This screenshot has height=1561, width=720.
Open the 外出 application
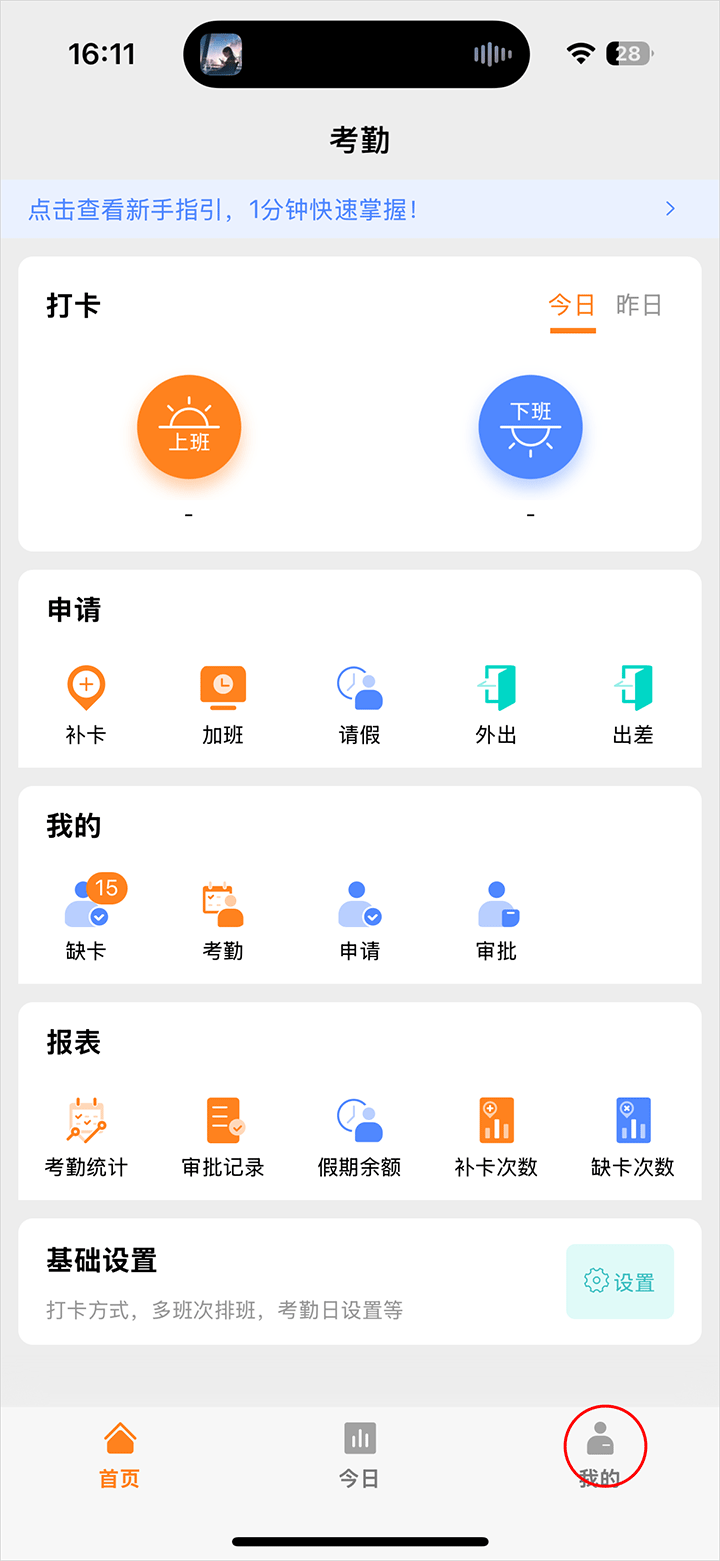[x=496, y=705]
